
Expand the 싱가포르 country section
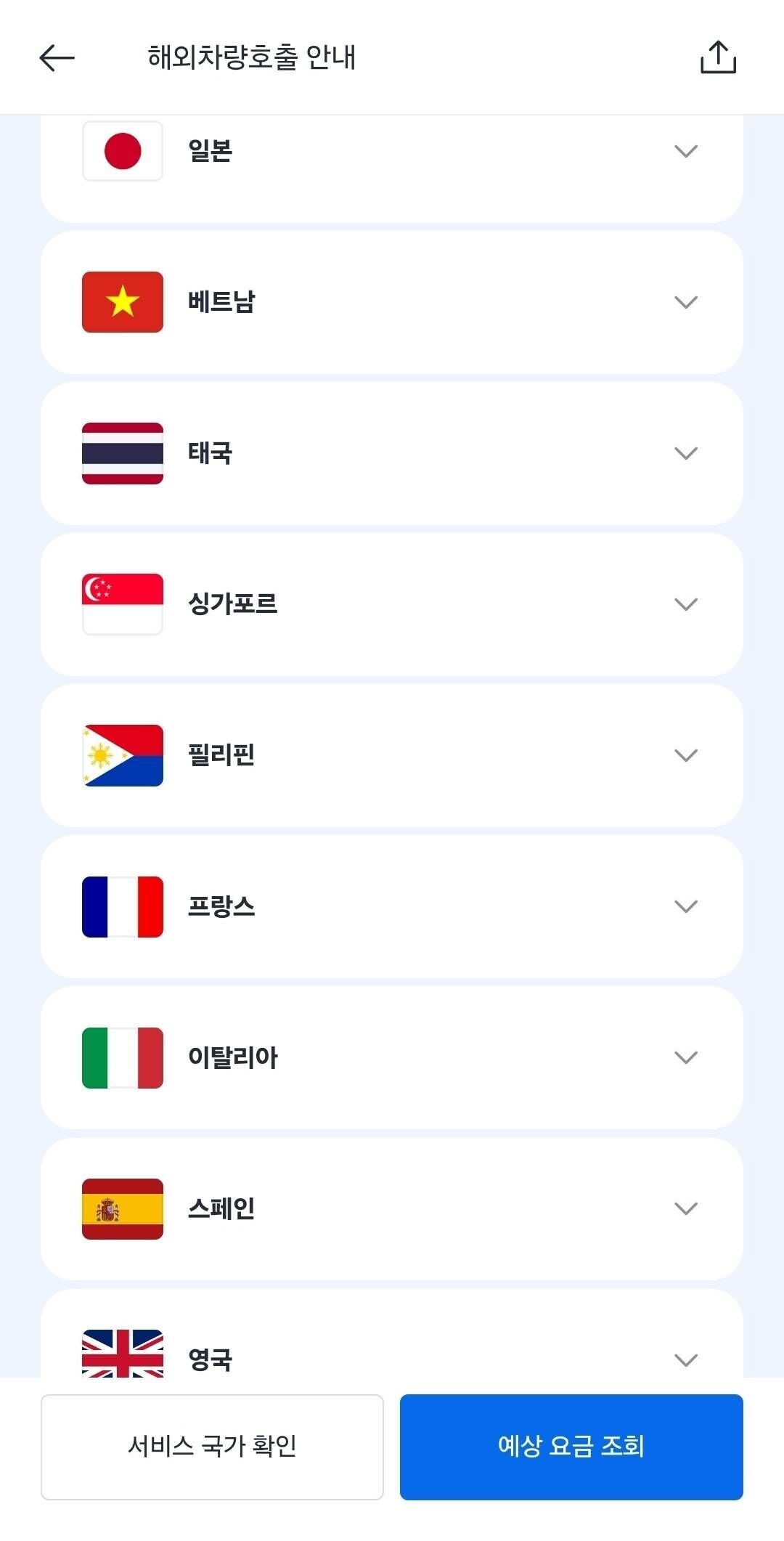tap(685, 603)
